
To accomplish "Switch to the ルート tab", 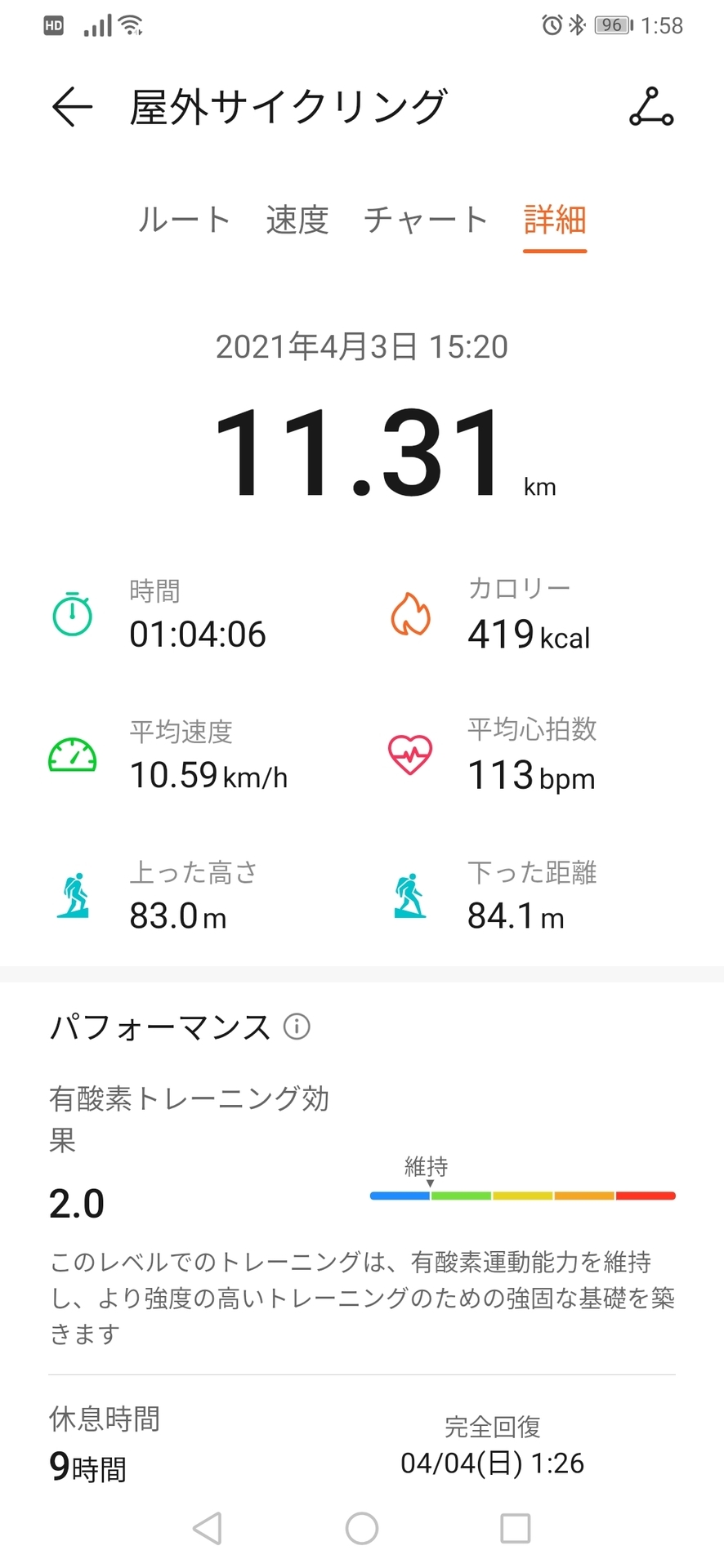I will tap(185, 220).
